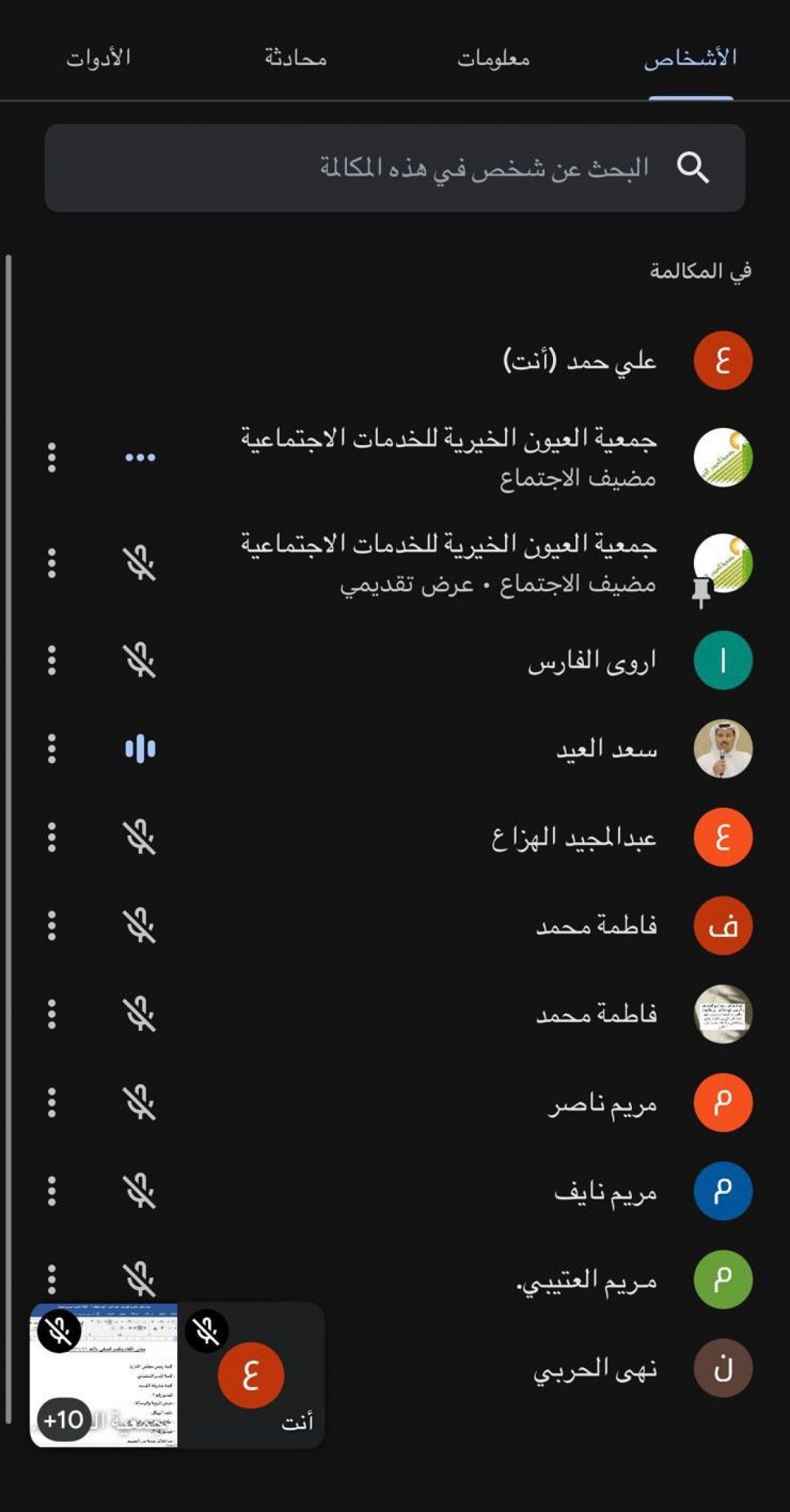The height and width of the screenshot is (1512, 790).
Task: Tap the muted mic icon for اروى الفارس
Action: pos(140,660)
